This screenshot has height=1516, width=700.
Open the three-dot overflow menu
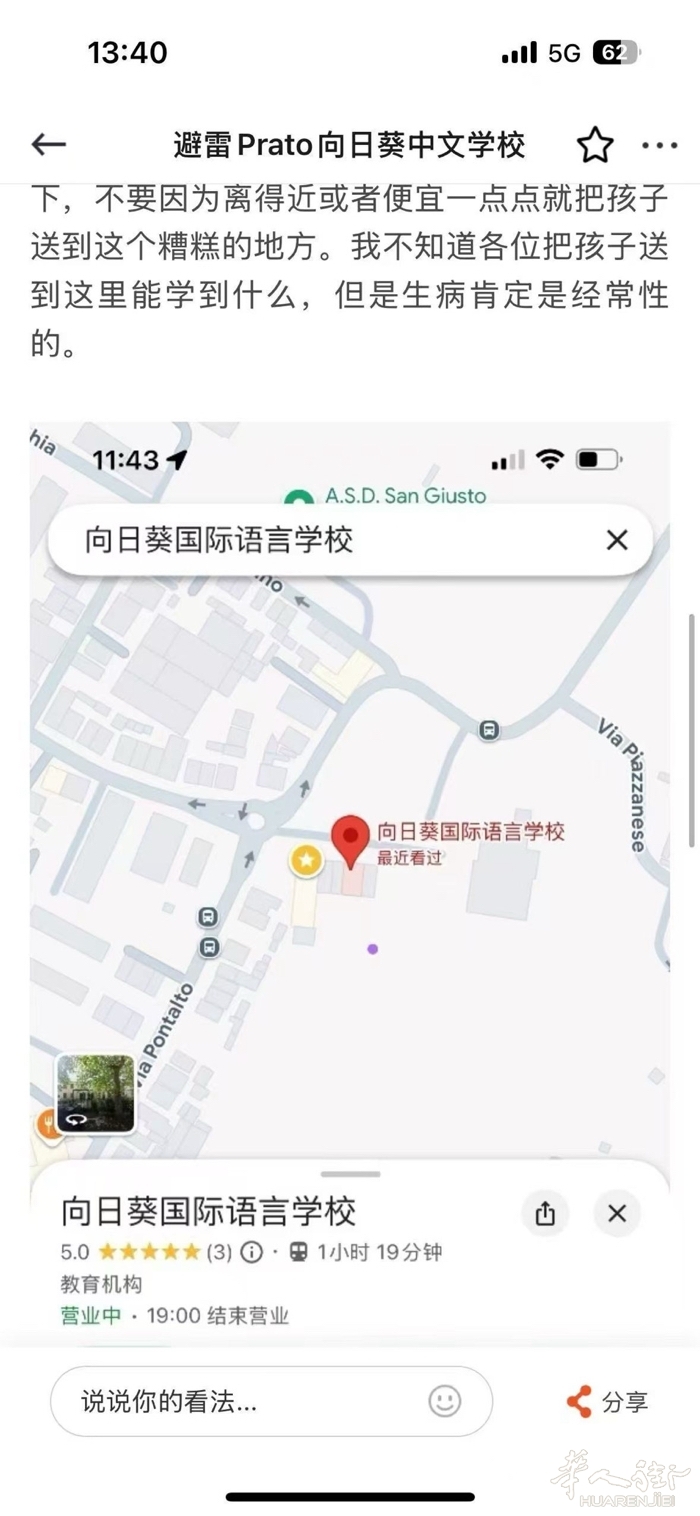pos(659,146)
